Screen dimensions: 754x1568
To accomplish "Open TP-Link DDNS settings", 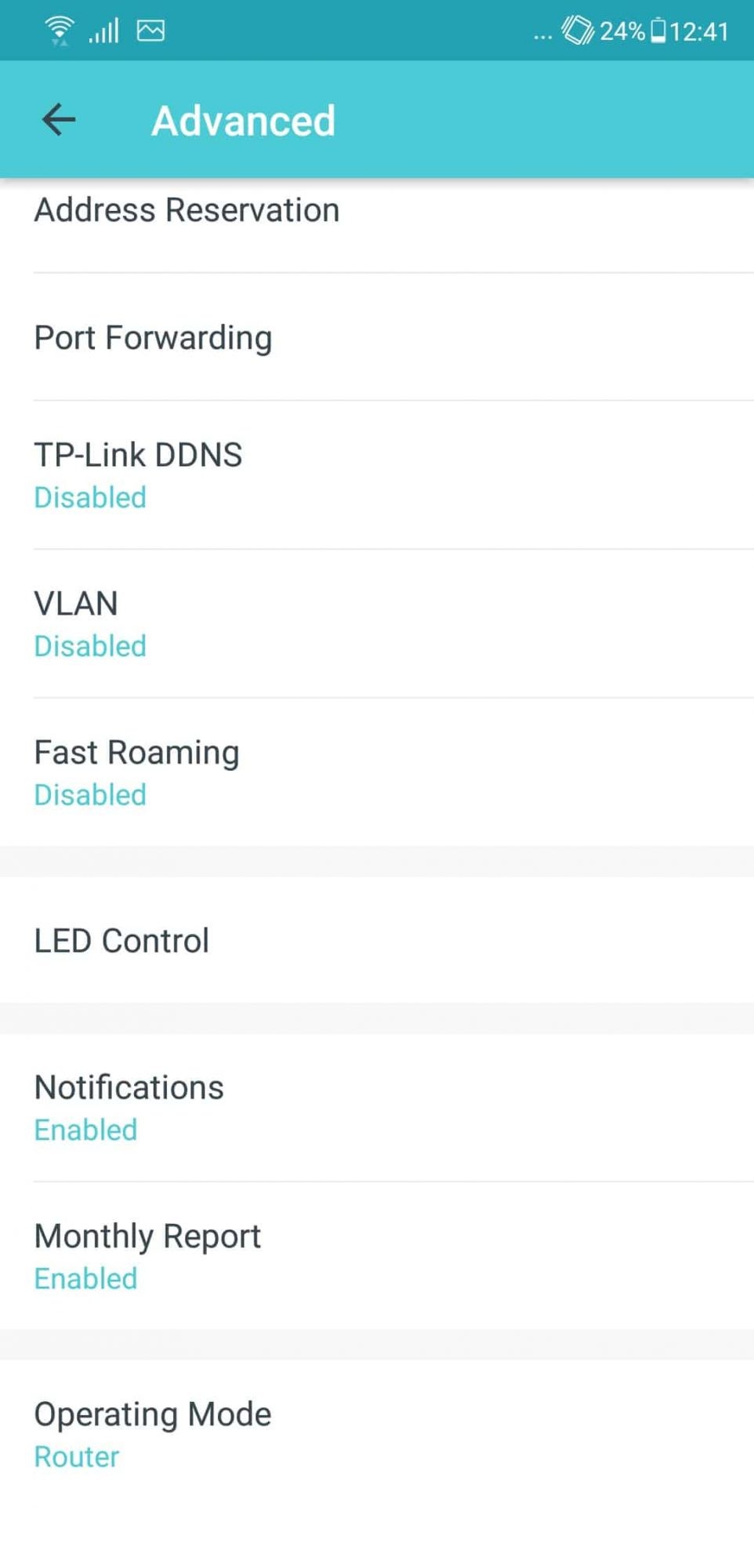I will click(x=377, y=475).
